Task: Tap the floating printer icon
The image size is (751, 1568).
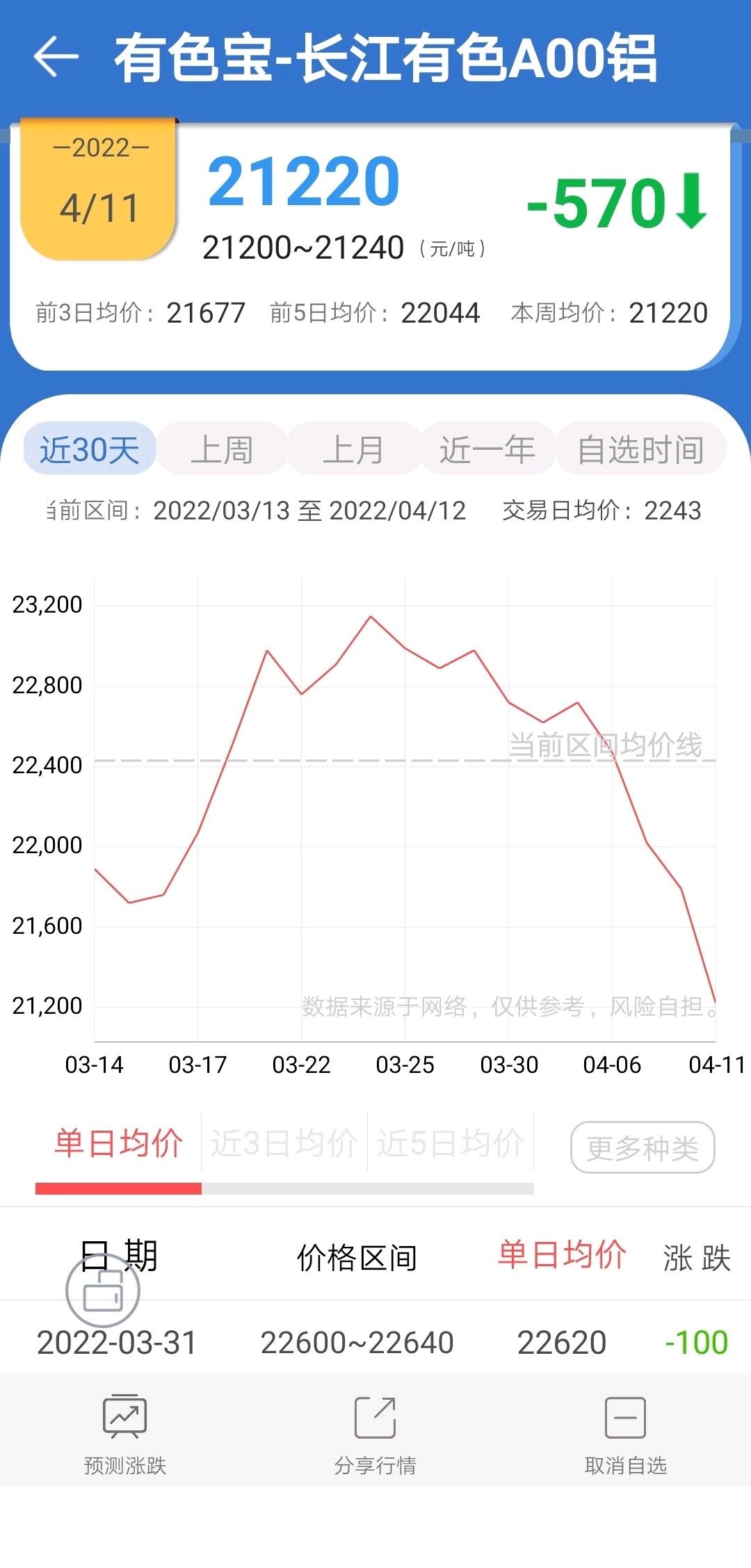Action: click(x=103, y=1291)
